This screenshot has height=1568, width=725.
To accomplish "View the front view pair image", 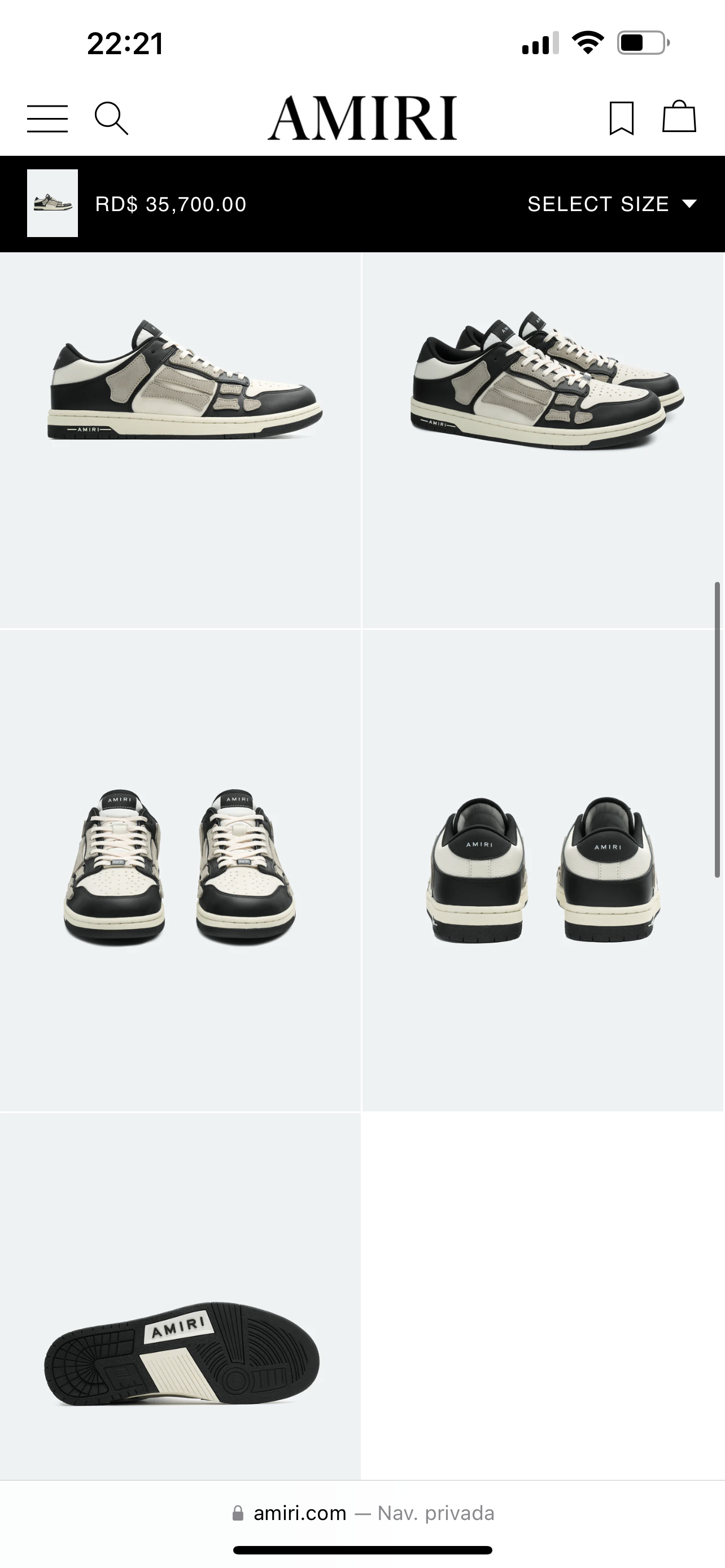I will point(180,870).
